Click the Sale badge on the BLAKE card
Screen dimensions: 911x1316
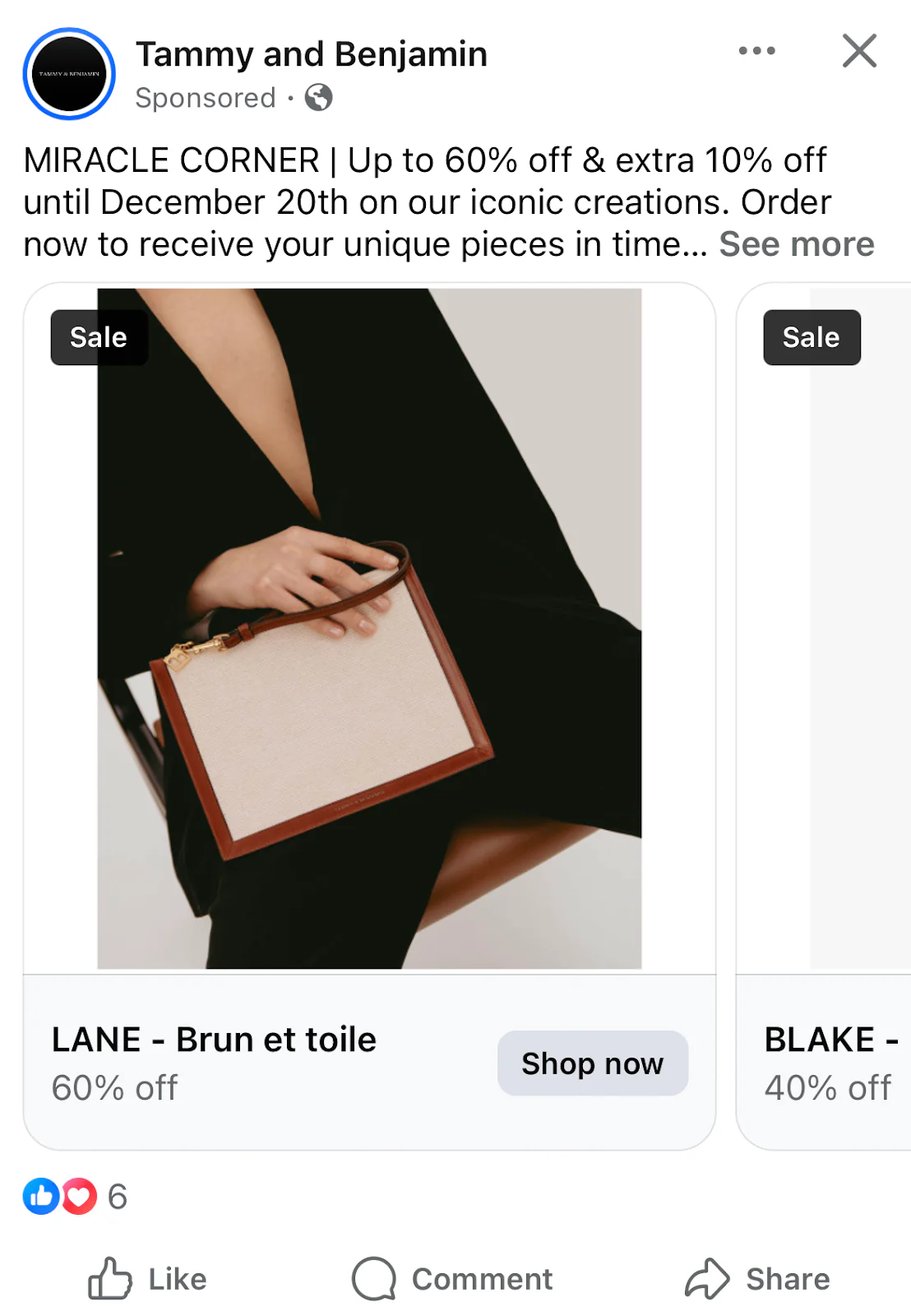click(x=811, y=336)
